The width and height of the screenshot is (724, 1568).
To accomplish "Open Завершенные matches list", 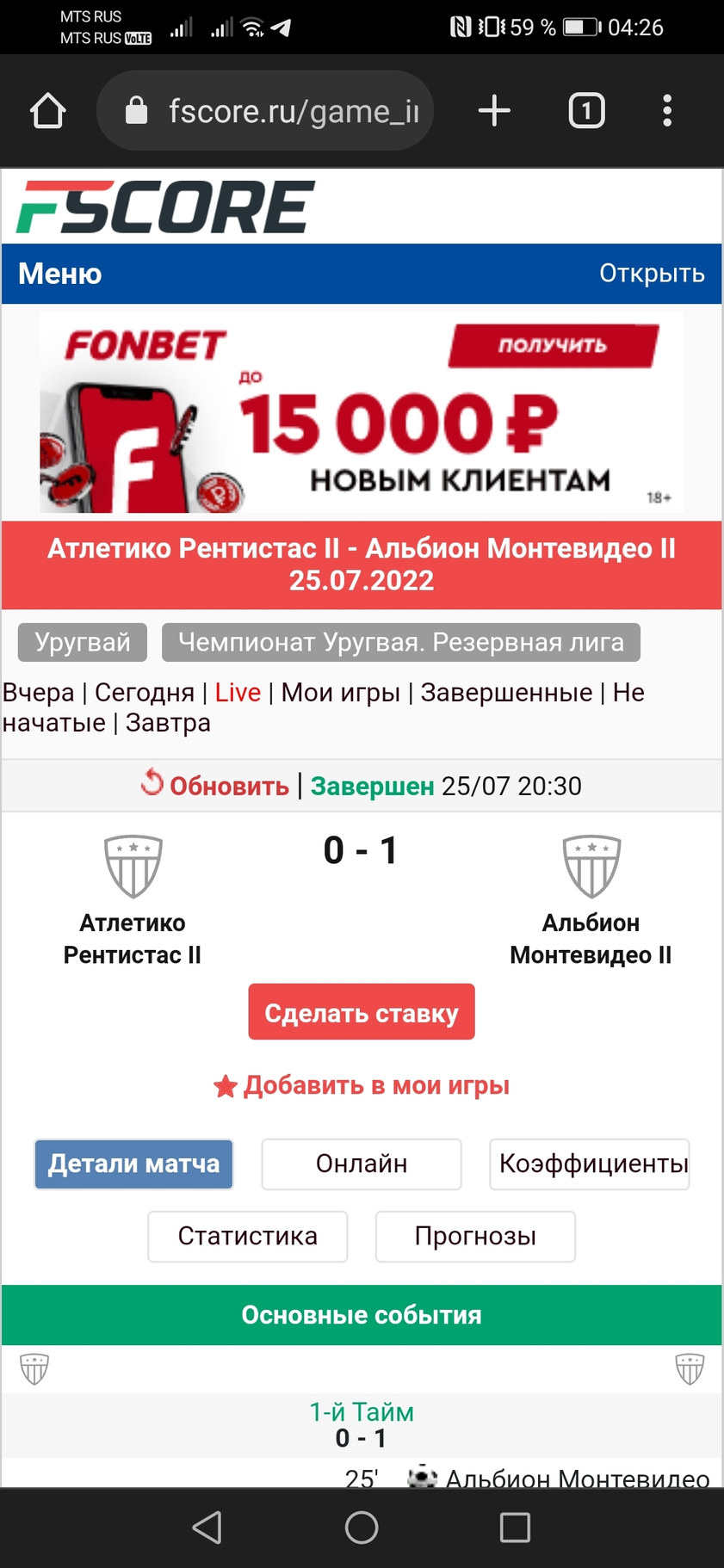I will click(506, 693).
